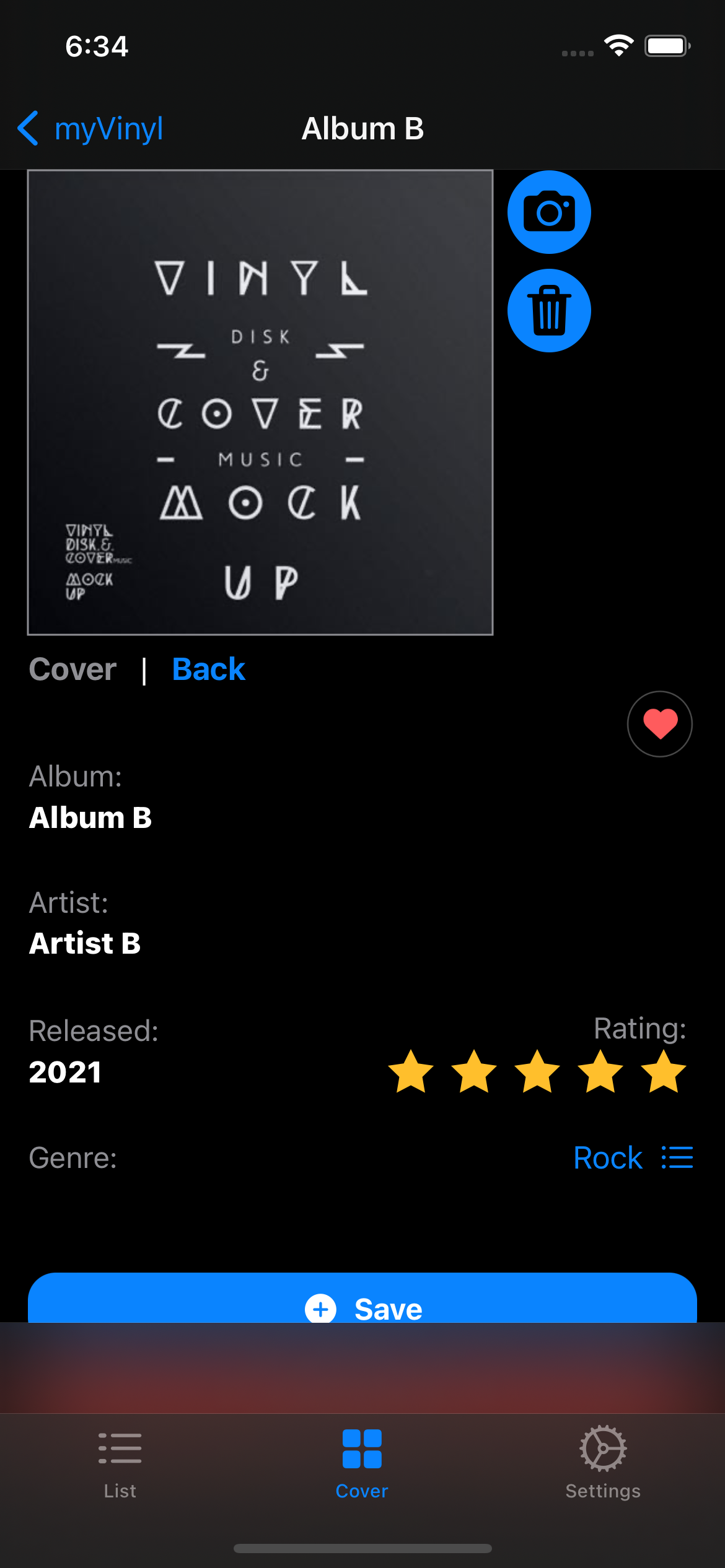Switch to the Back image view
The height and width of the screenshot is (1568, 725).
[208, 669]
